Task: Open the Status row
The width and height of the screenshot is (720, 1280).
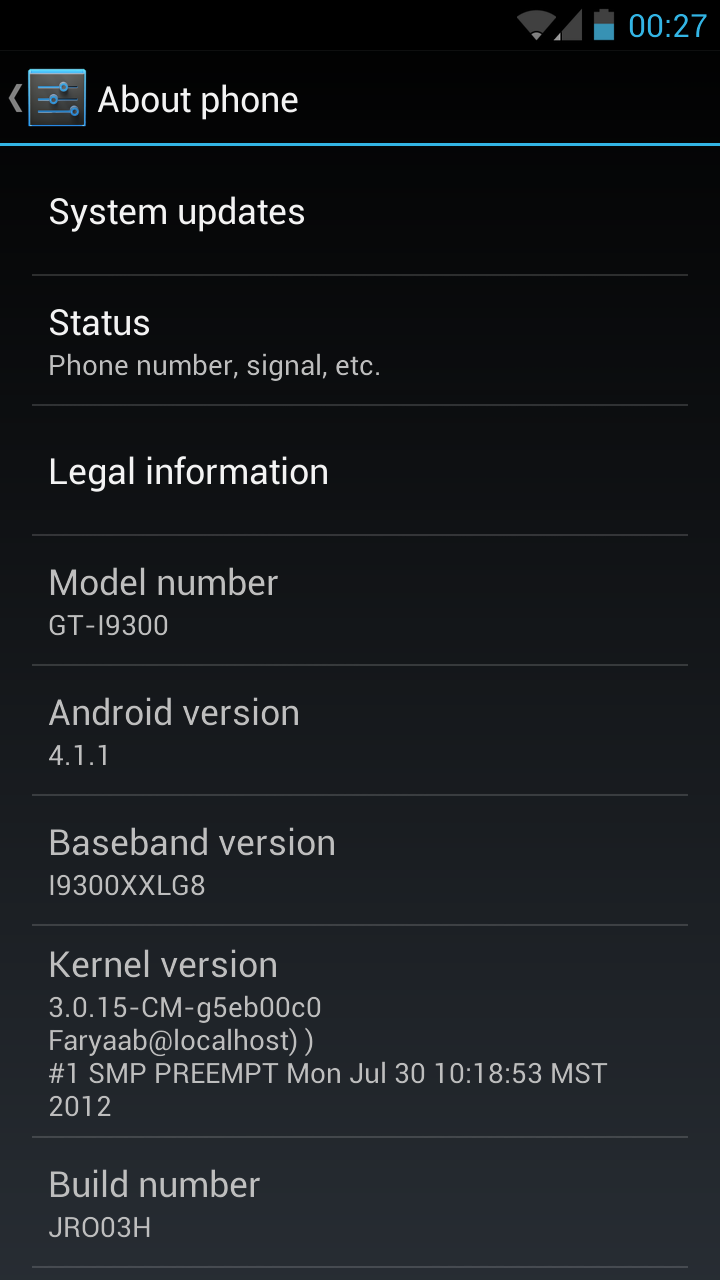Action: coord(360,341)
